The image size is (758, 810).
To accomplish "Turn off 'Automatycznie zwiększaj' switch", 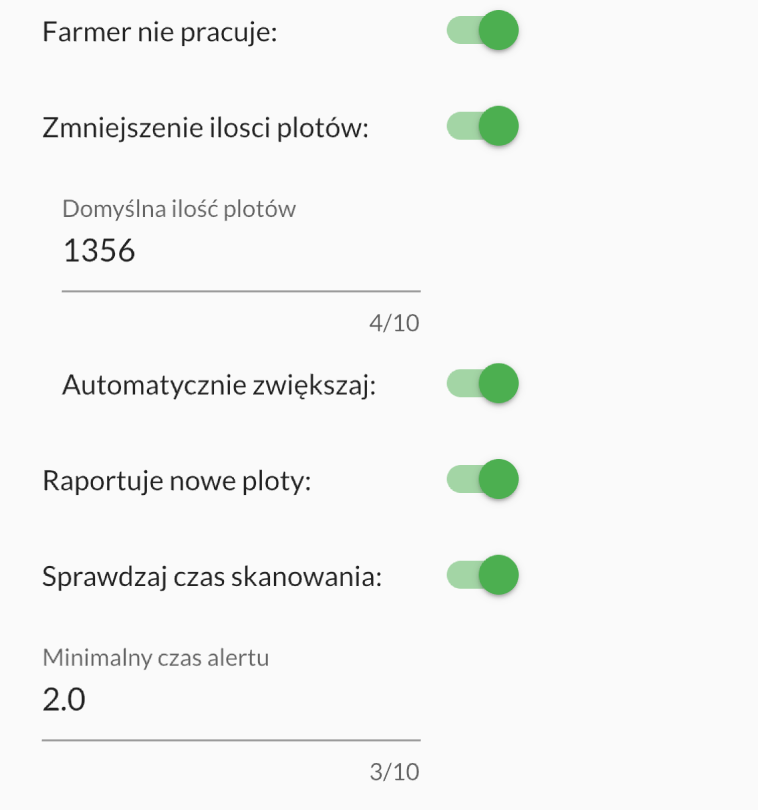I will click(x=483, y=383).
